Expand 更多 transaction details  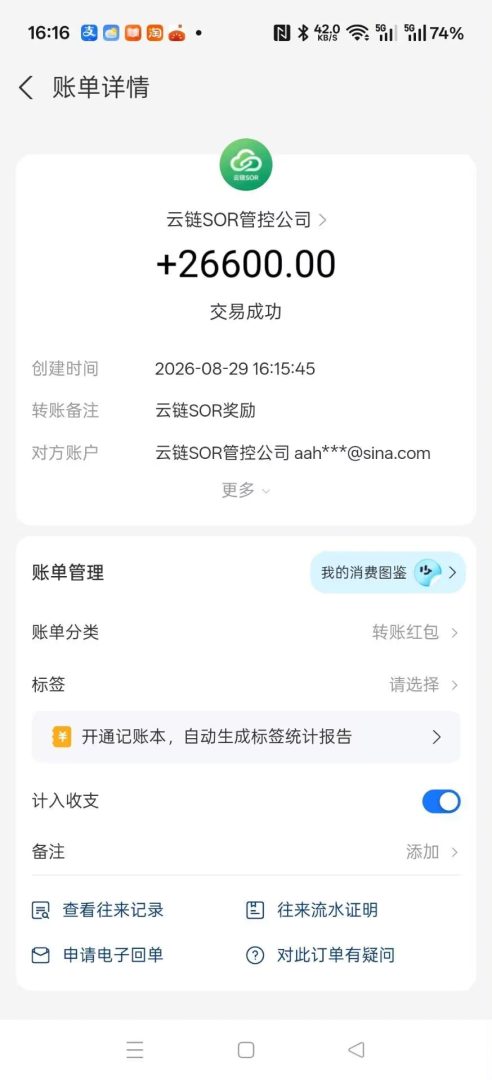click(246, 490)
